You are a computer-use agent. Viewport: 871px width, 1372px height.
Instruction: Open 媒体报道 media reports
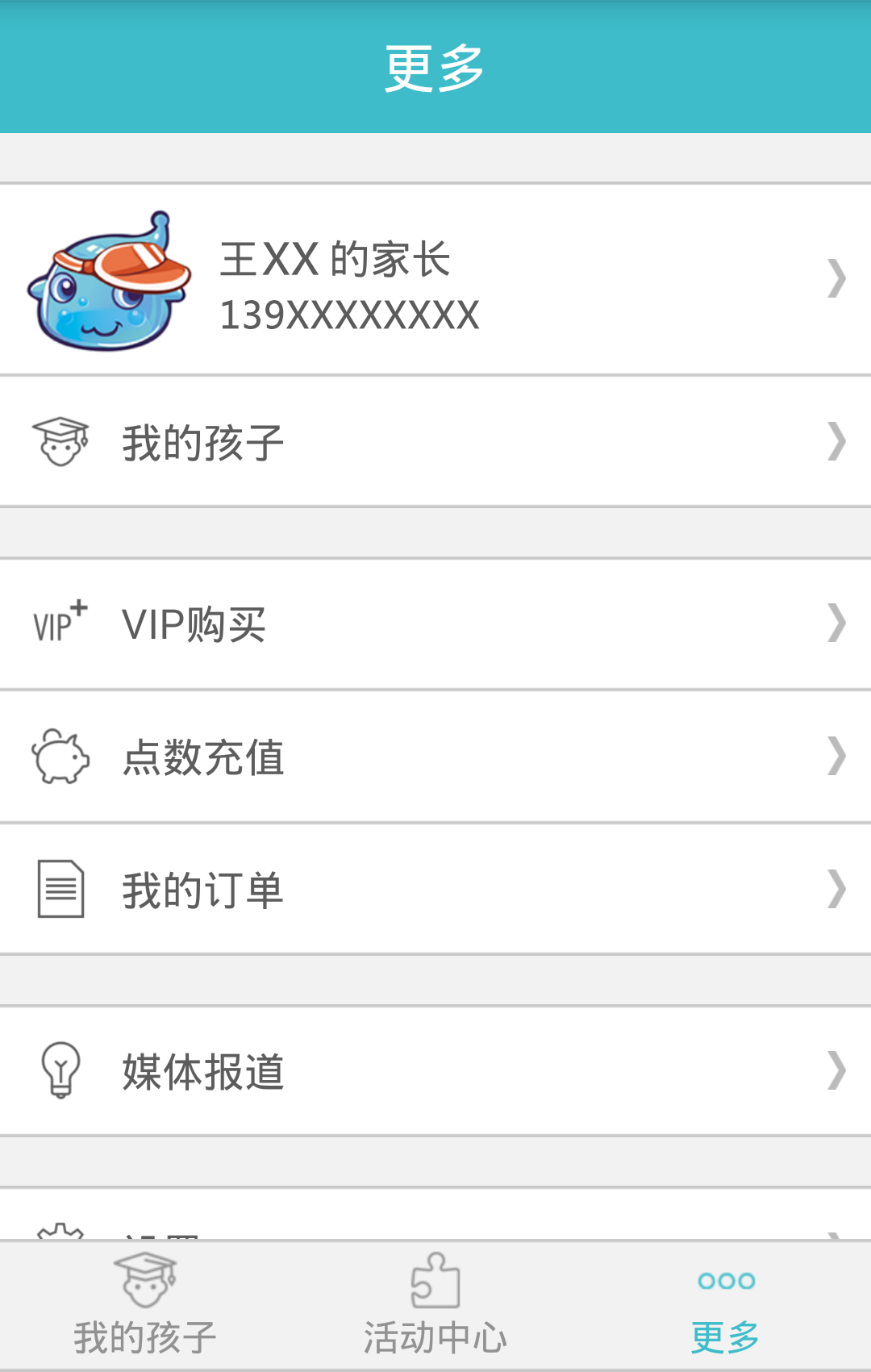coord(435,1071)
